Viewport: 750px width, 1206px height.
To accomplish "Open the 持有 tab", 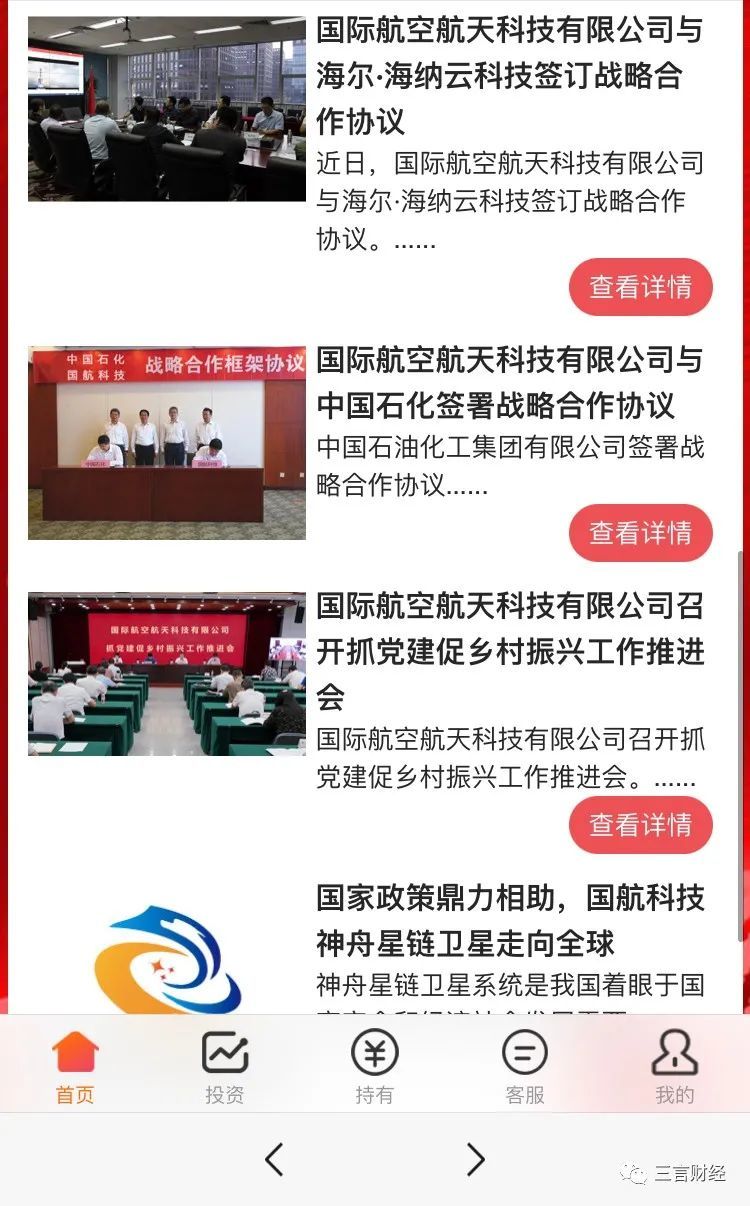I will click(x=375, y=1067).
